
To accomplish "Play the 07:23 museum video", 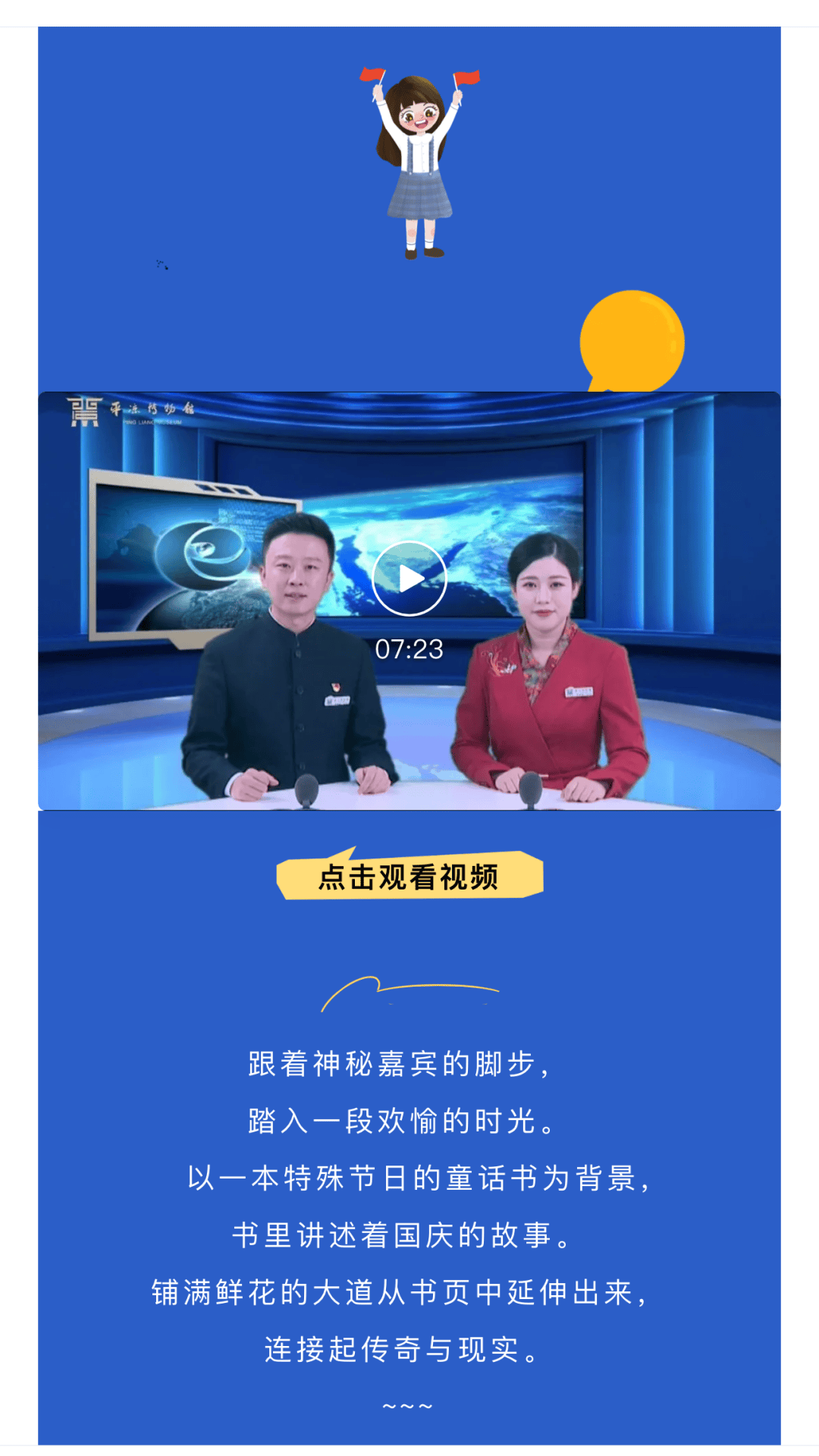I will (409, 579).
